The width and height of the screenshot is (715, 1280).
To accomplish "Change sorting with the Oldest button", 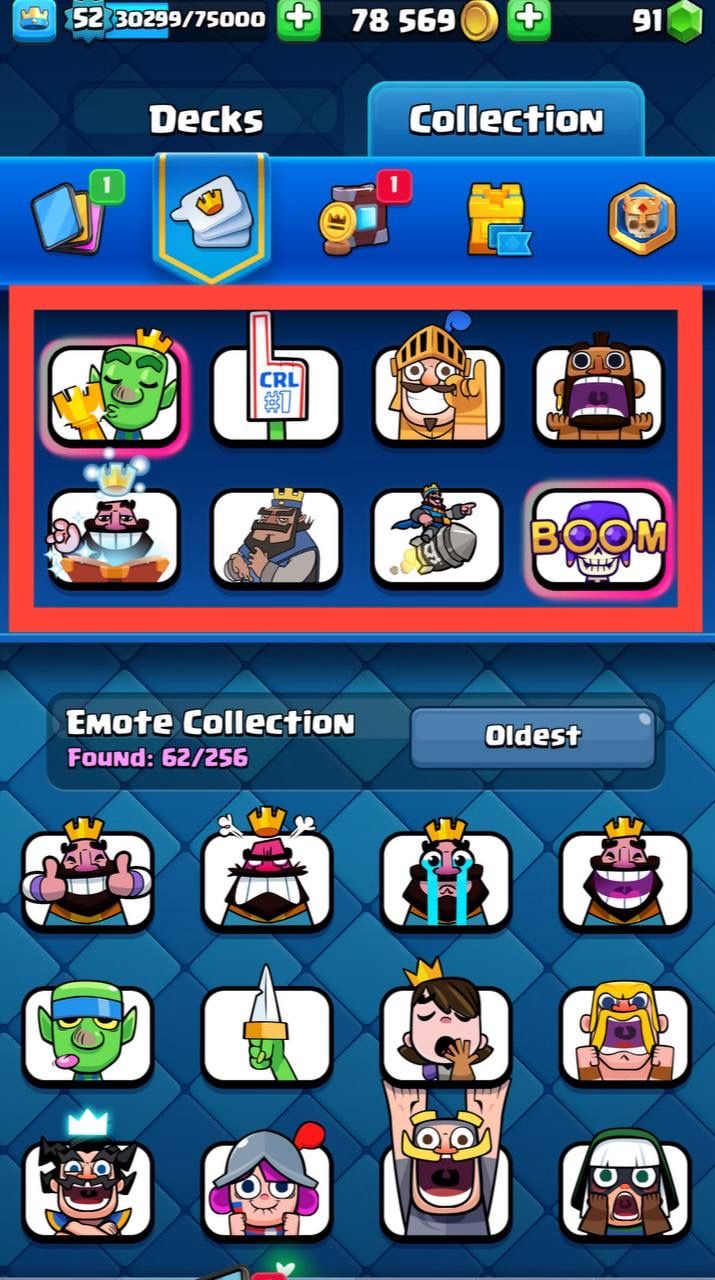I will coord(533,737).
